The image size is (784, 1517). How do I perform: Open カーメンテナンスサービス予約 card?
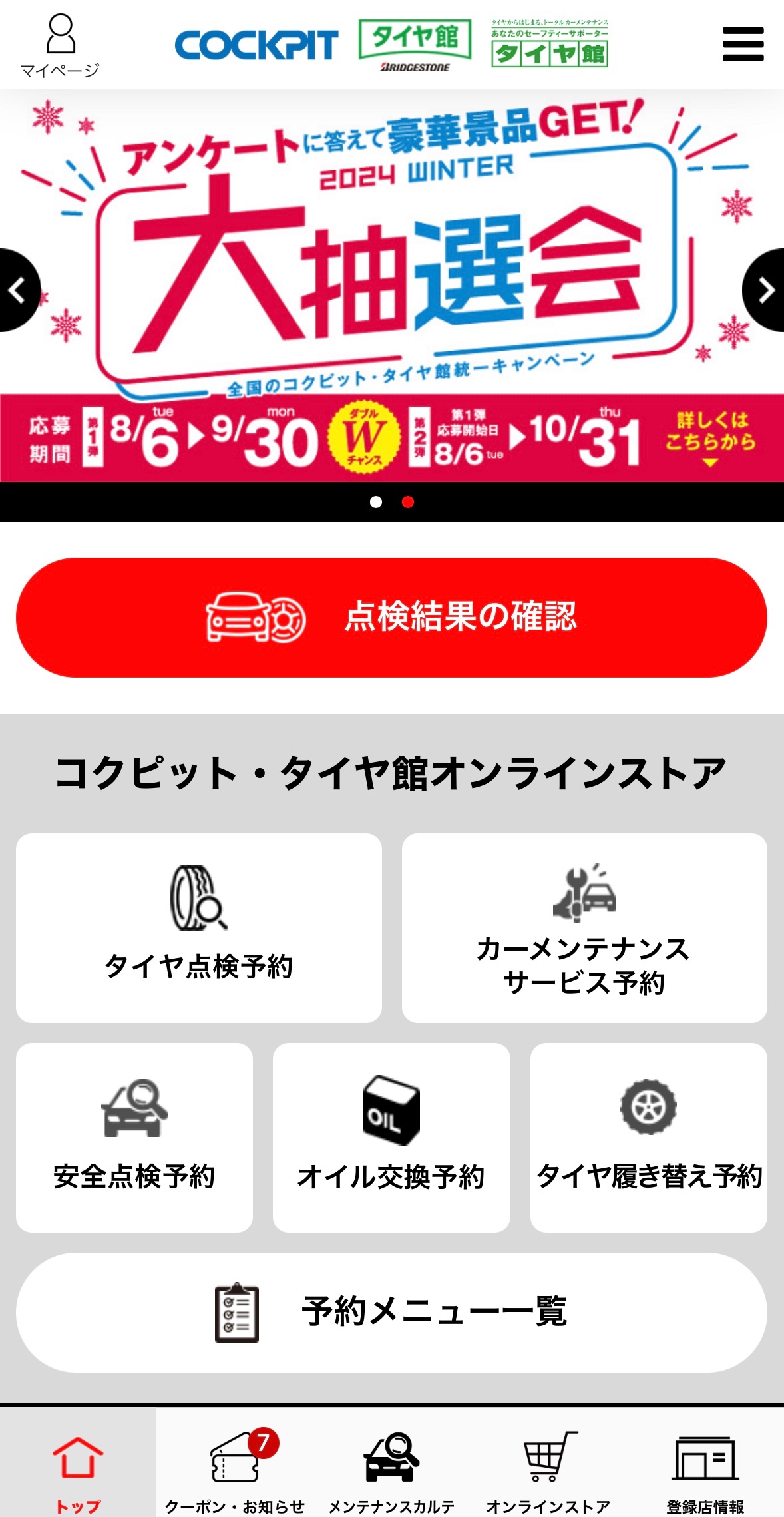584,927
